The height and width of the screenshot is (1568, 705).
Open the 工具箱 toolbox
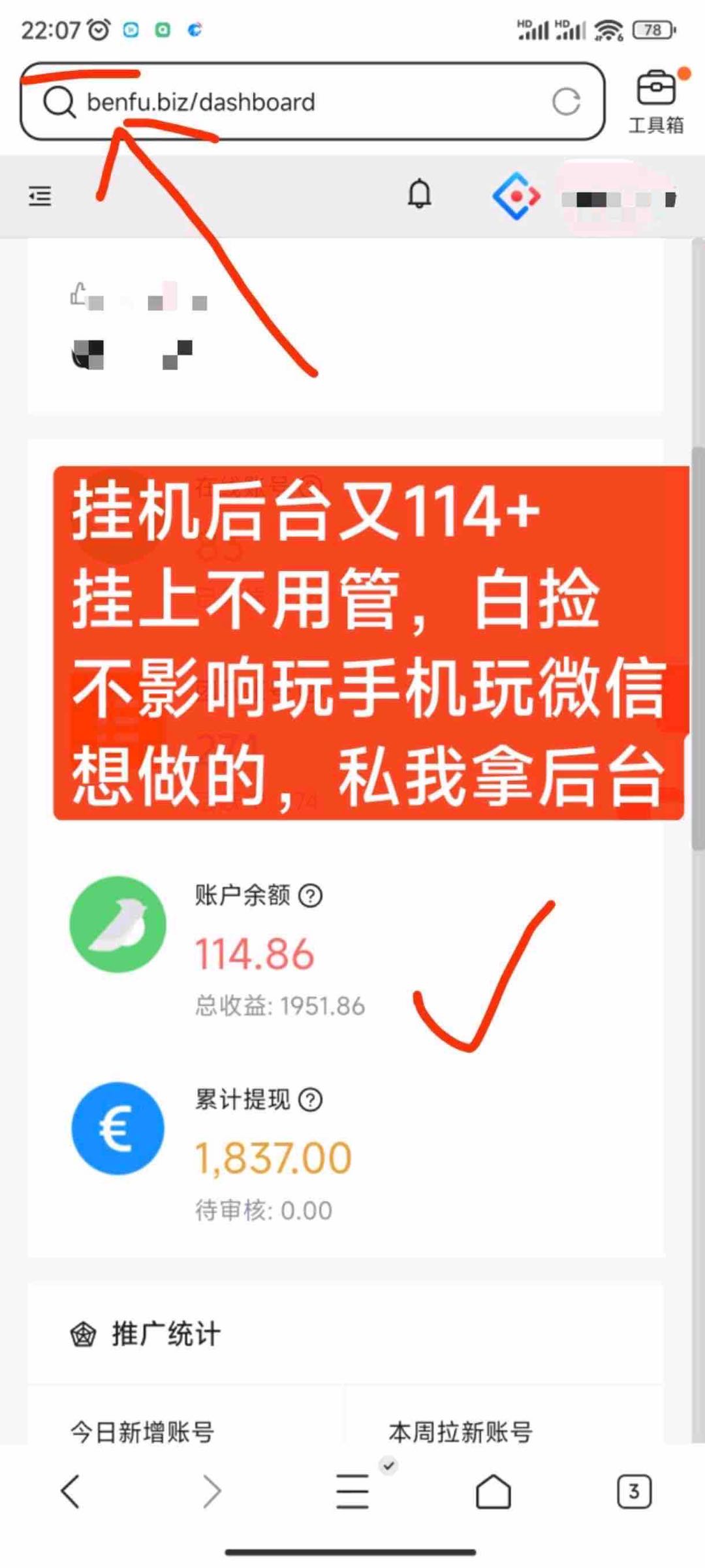(x=656, y=101)
